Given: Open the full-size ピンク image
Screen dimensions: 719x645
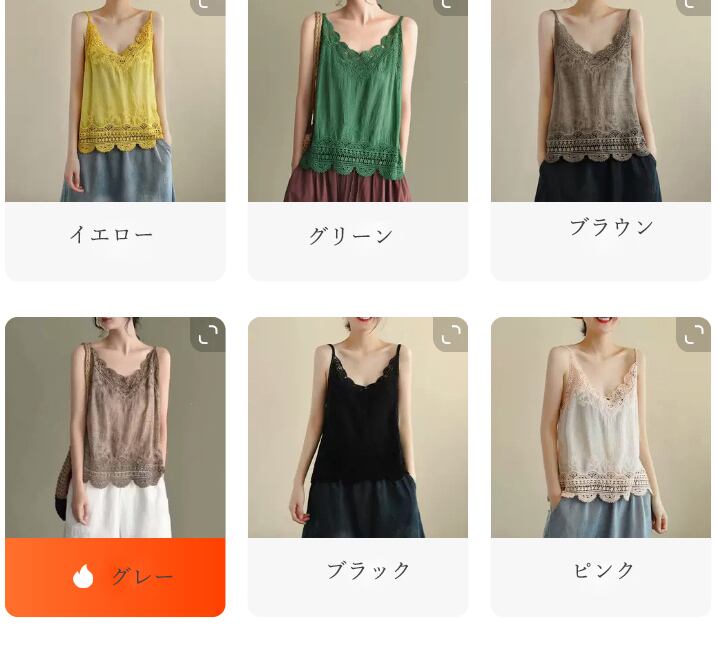Looking at the screenshot, I should pyautogui.click(x=694, y=335).
